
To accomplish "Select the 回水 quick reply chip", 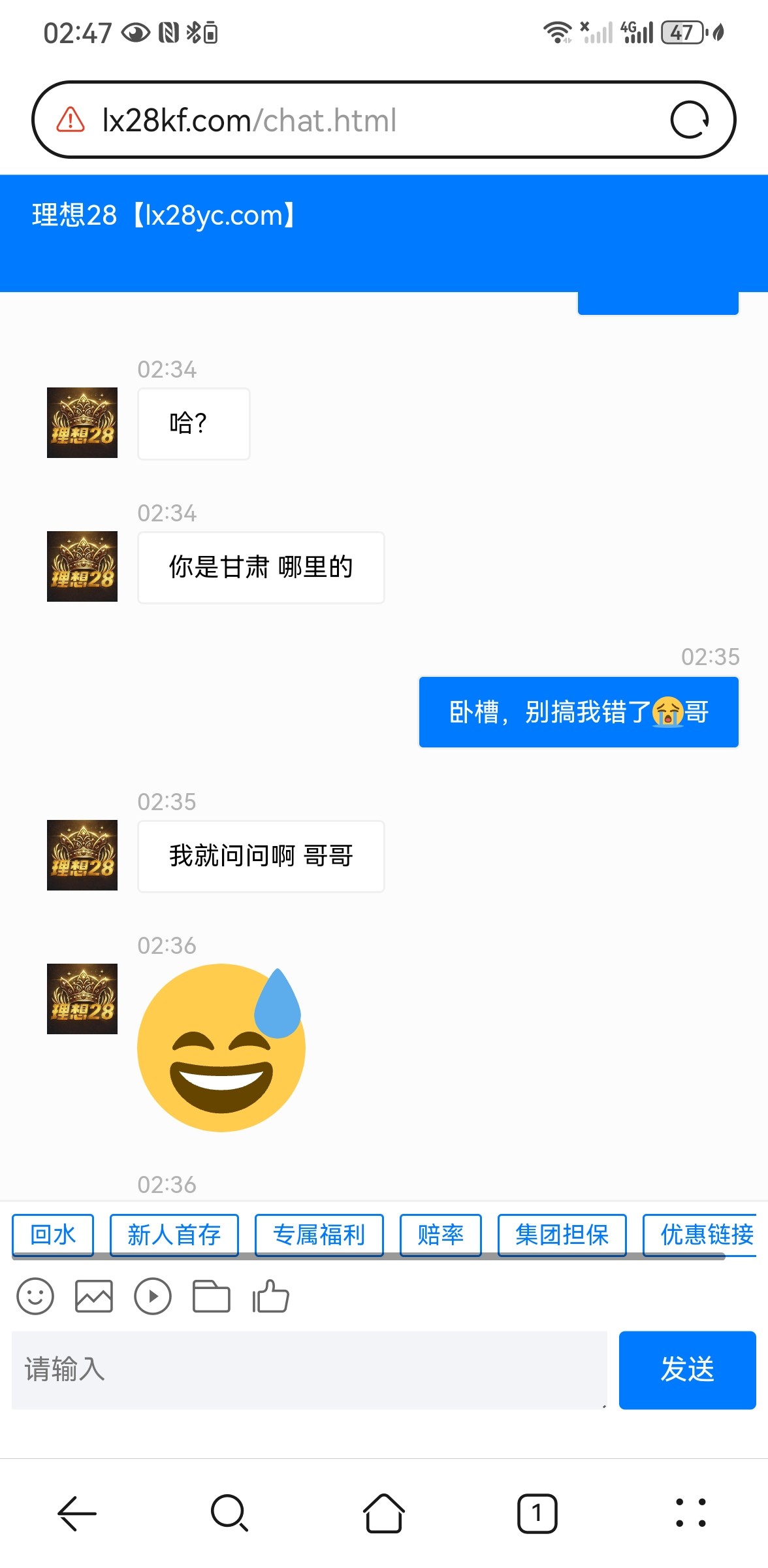I will pos(53,1235).
